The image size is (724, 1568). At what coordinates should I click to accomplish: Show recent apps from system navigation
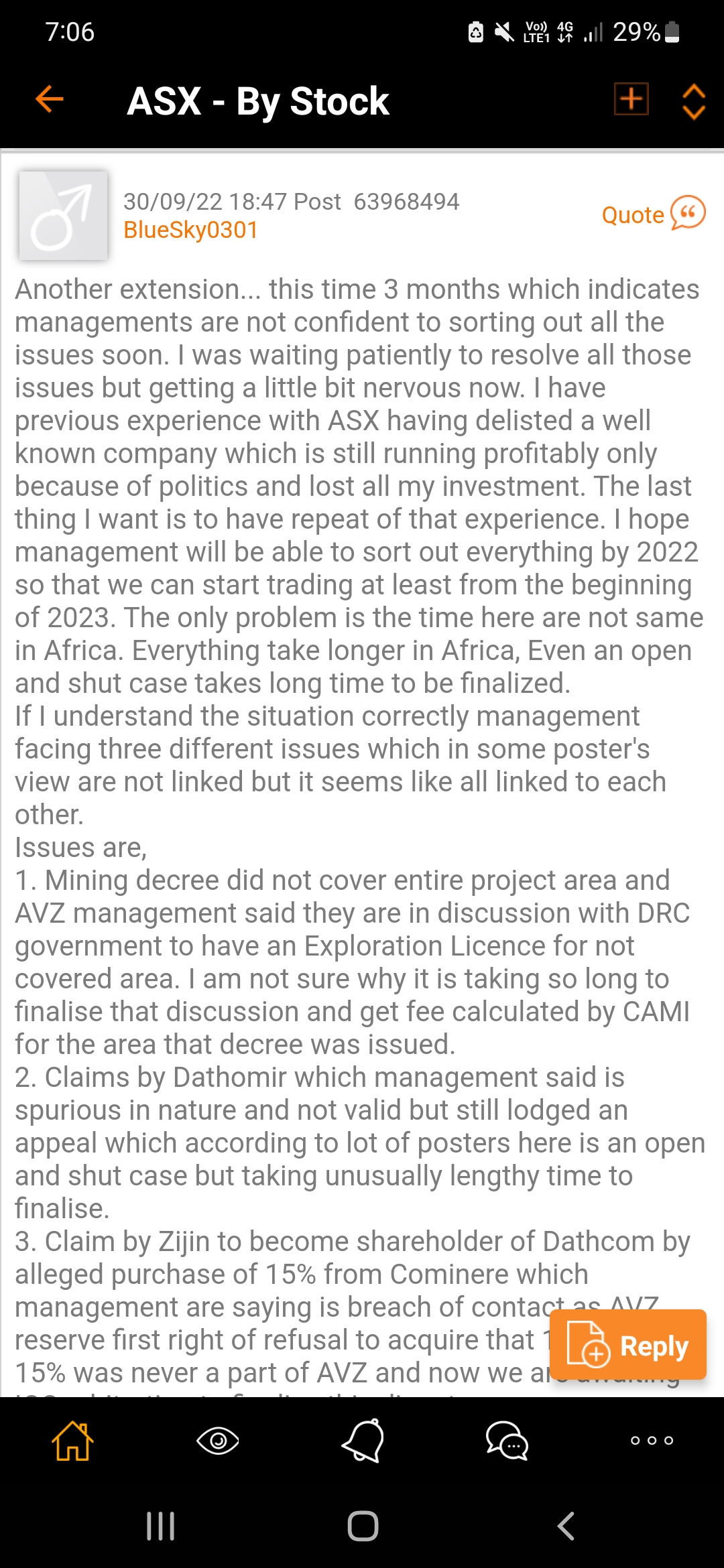[x=161, y=1526]
